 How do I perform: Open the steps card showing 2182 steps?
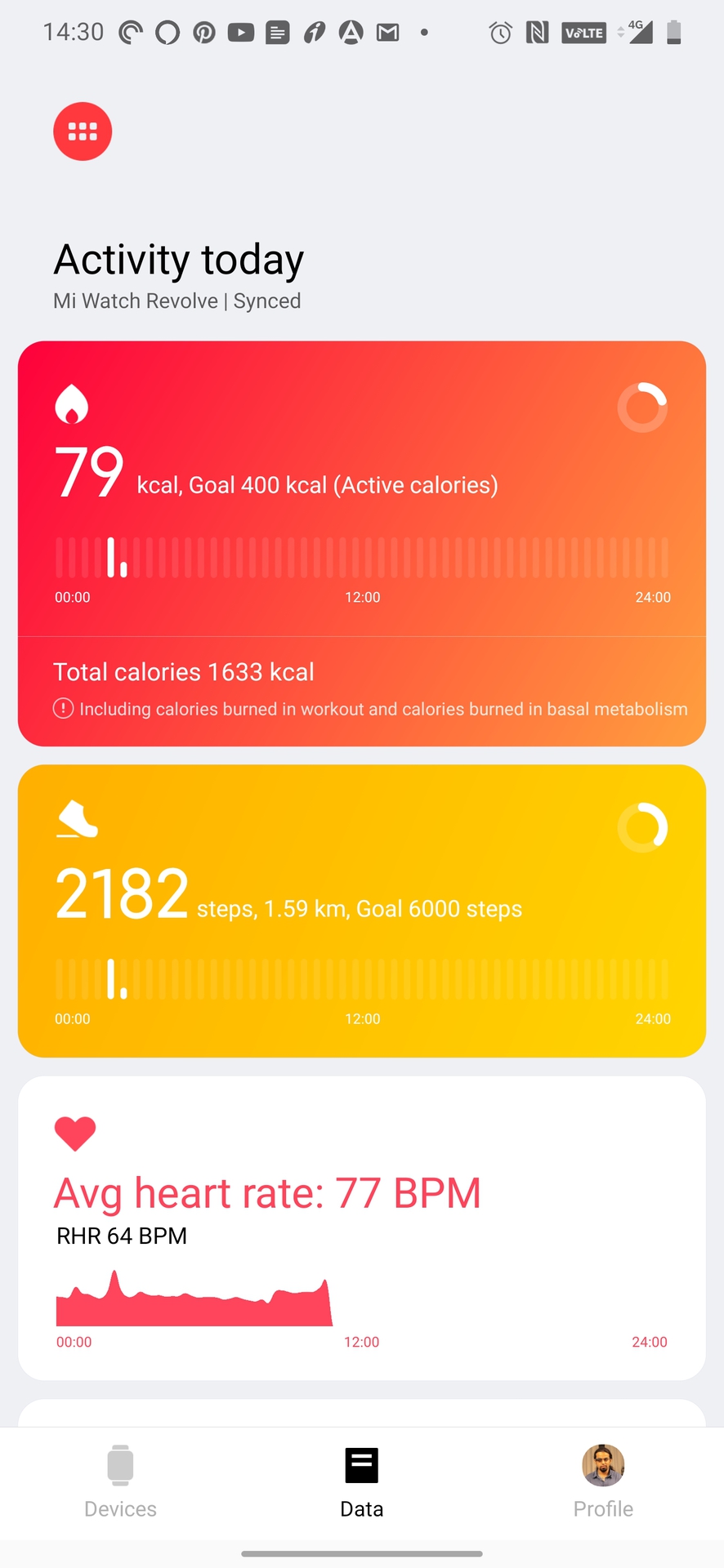click(361, 910)
